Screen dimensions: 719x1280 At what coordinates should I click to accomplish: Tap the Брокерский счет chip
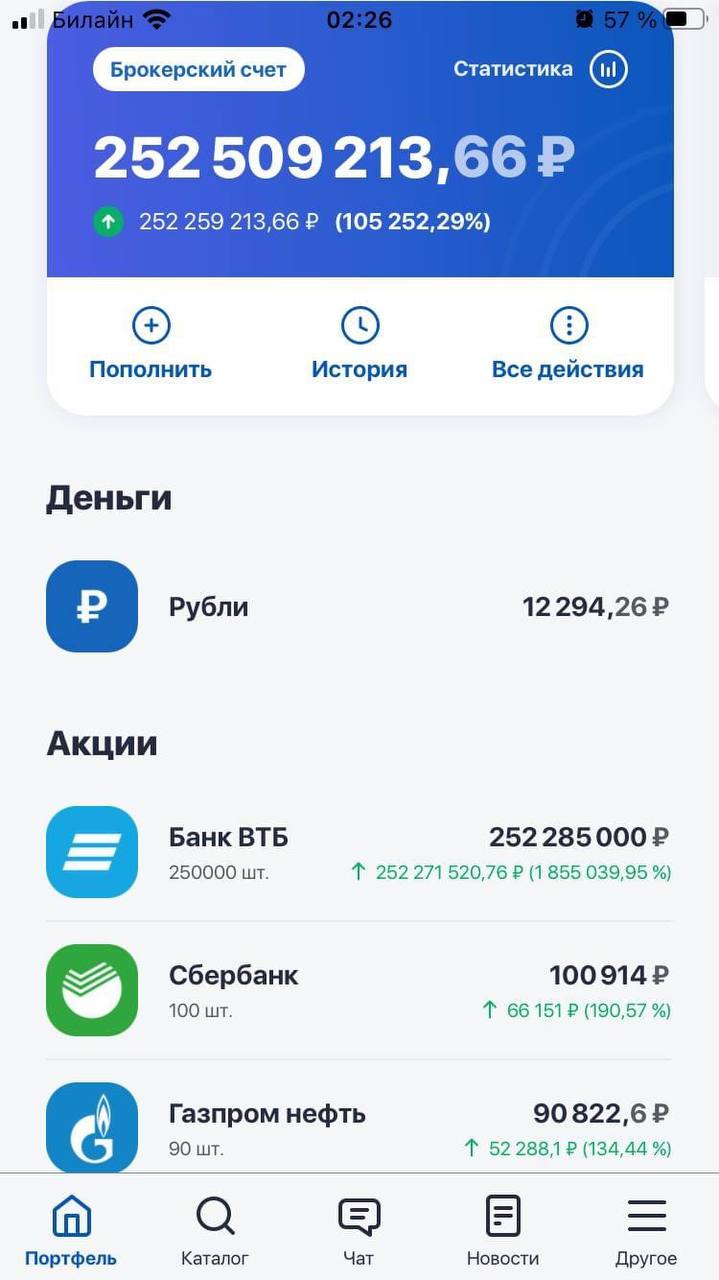198,70
